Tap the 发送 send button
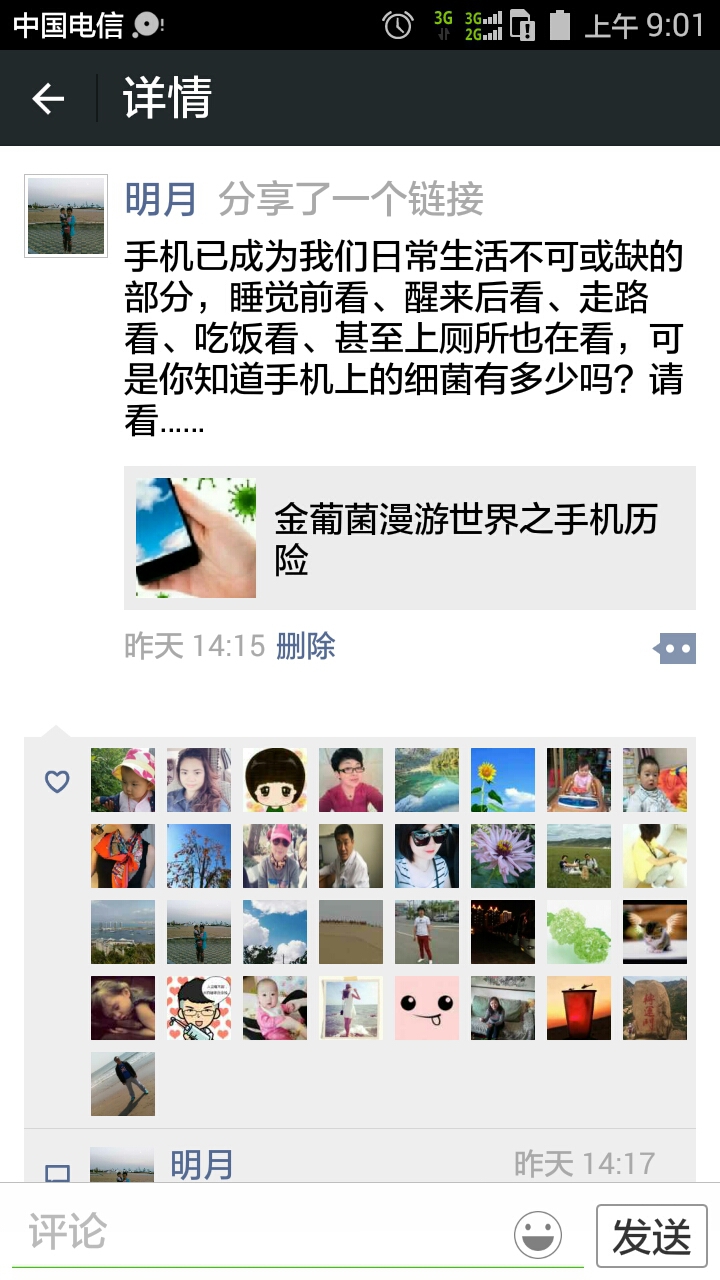The width and height of the screenshot is (720, 1280). click(652, 1236)
